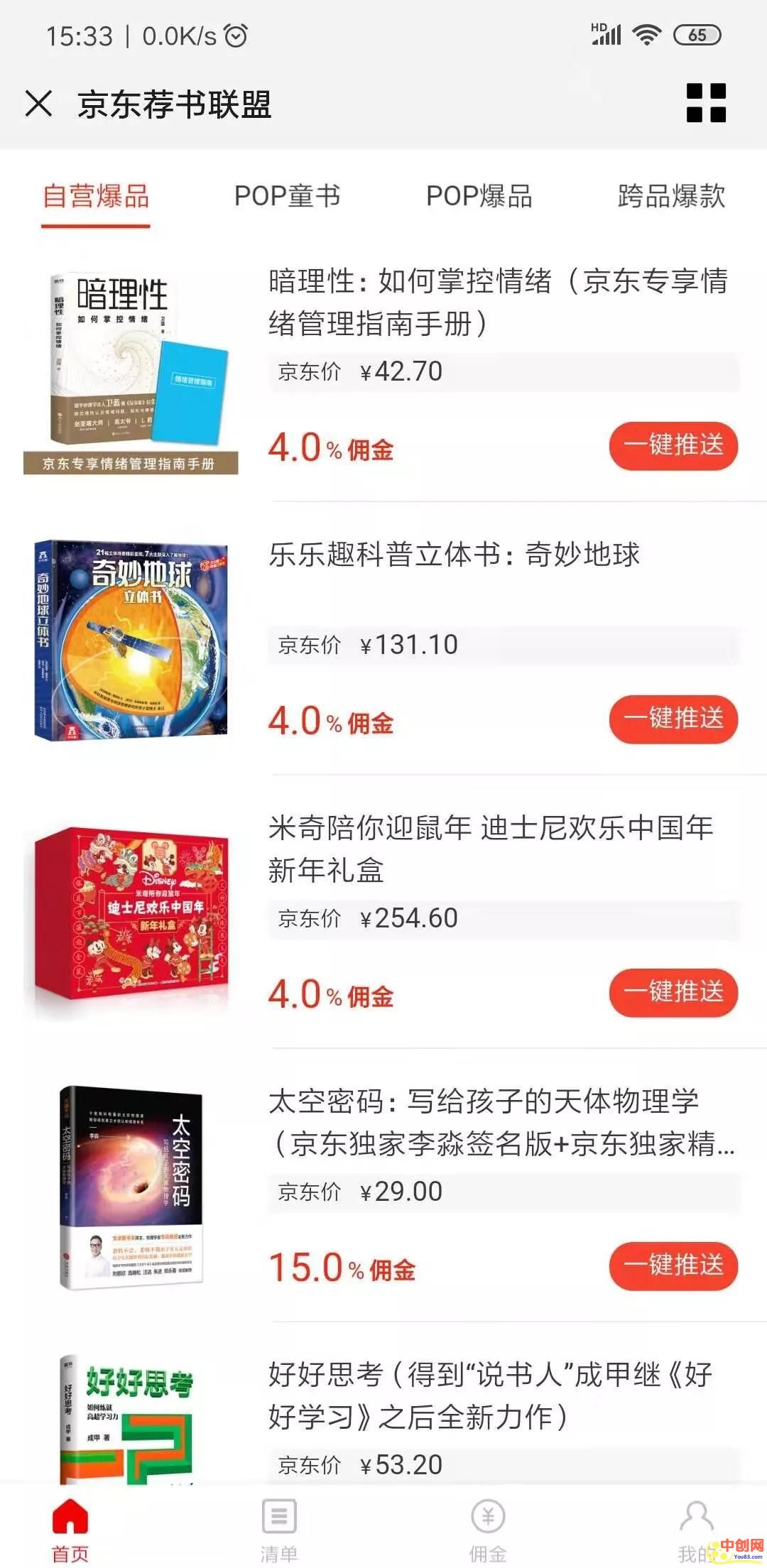View the 好好思考 book listing
This screenshot has height=1568, width=767.
[490, 1395]
